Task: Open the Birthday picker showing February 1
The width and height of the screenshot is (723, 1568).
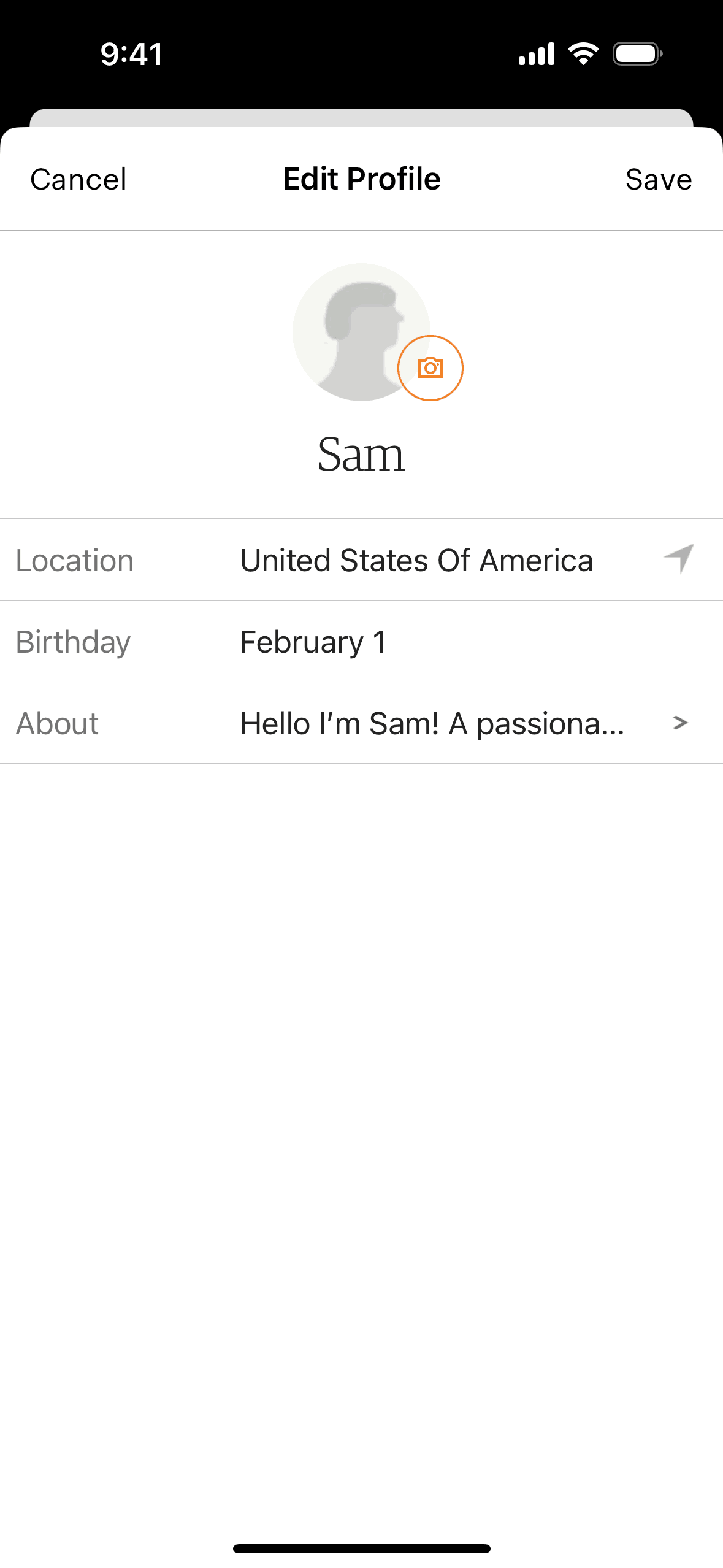Action: tap(314, 642)
